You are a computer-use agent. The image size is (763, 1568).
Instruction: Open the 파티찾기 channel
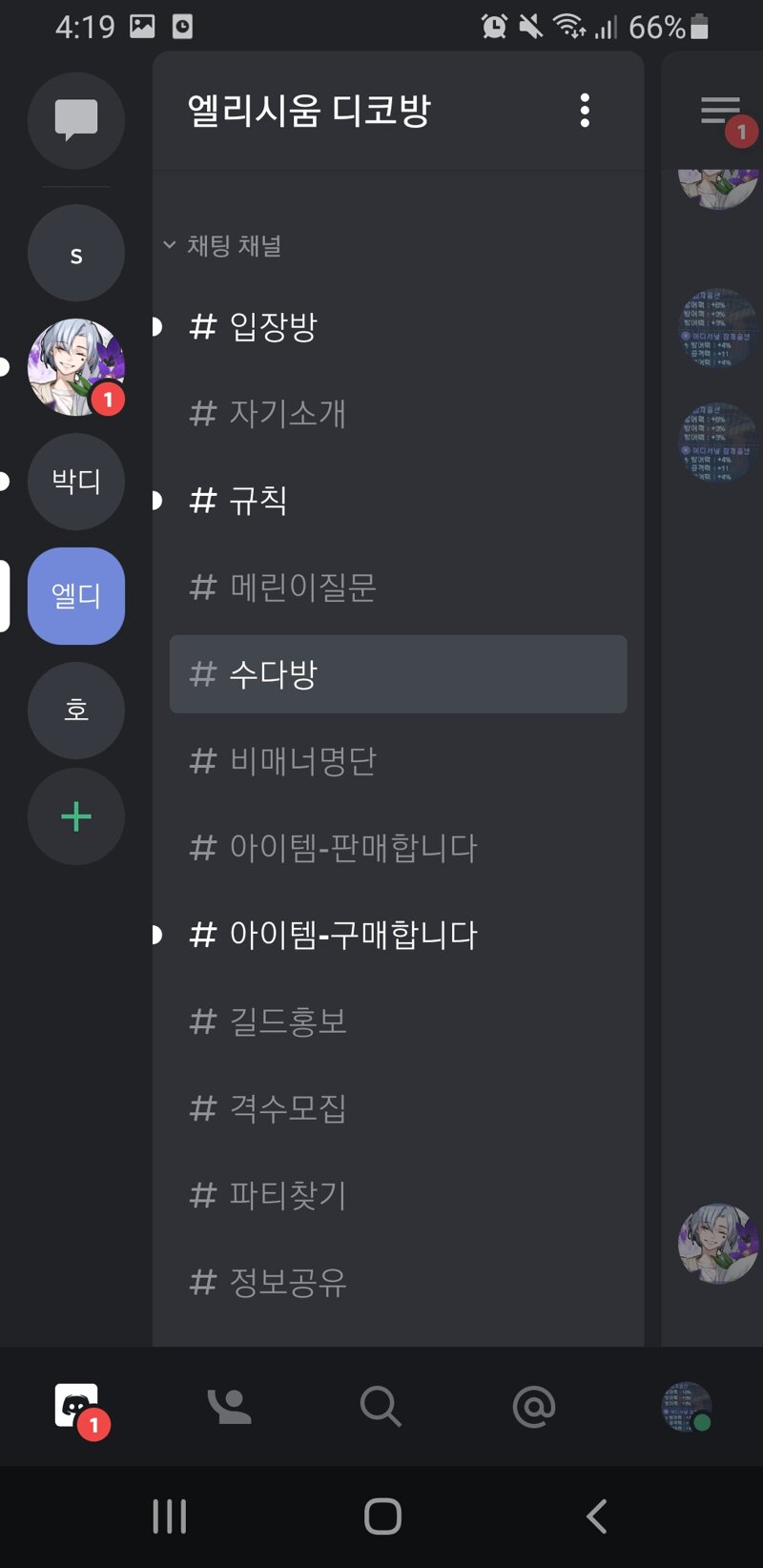click(x=398, y=1195)
